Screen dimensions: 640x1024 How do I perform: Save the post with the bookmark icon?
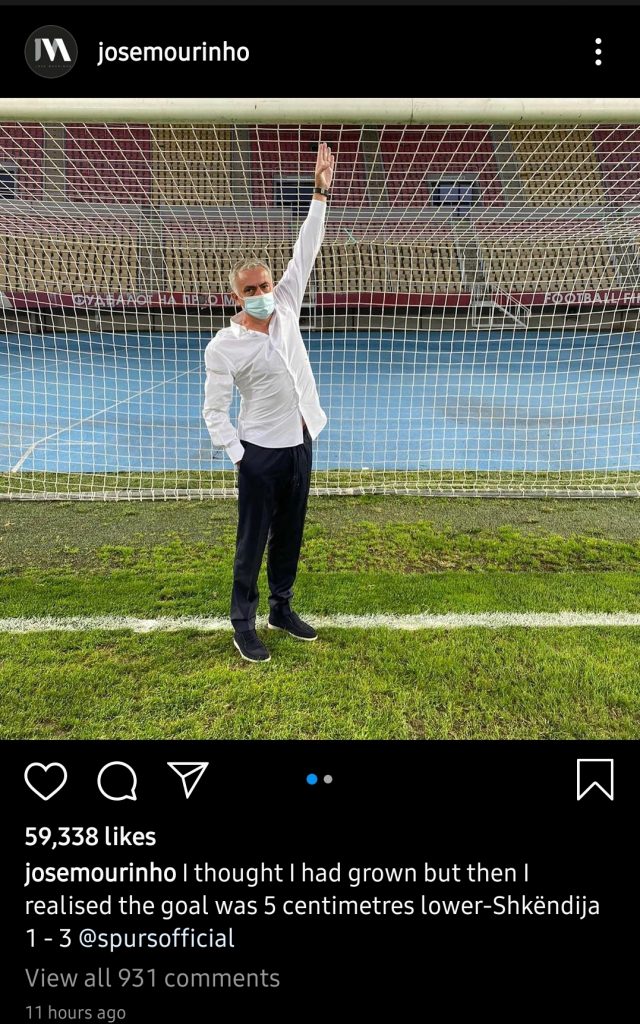(595, 780)
